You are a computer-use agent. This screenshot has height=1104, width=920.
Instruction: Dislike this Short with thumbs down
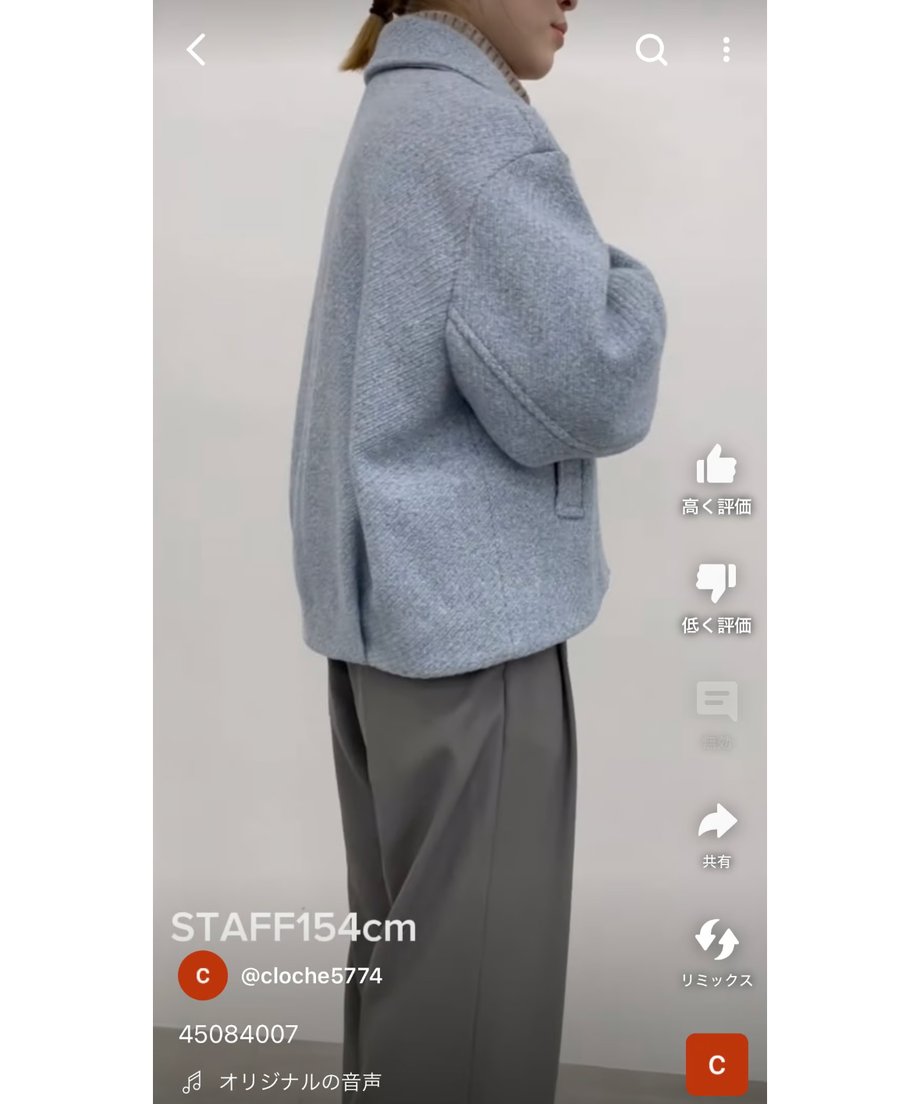[716, 584]
